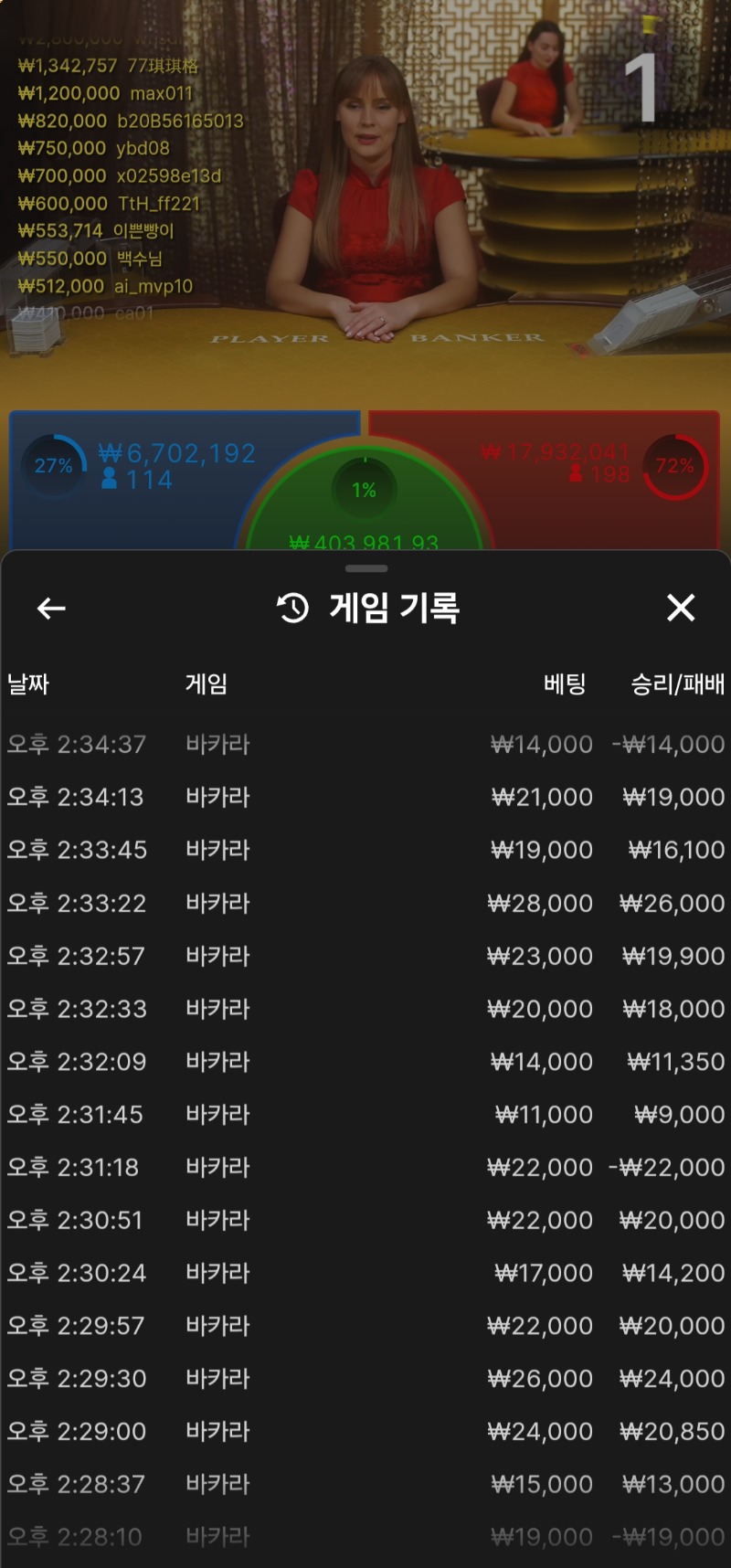The height and width of the screenshot is (1568, 731).
Task: Open the 오후 2:32:33 game record
Action: [x=365, y=1010]
